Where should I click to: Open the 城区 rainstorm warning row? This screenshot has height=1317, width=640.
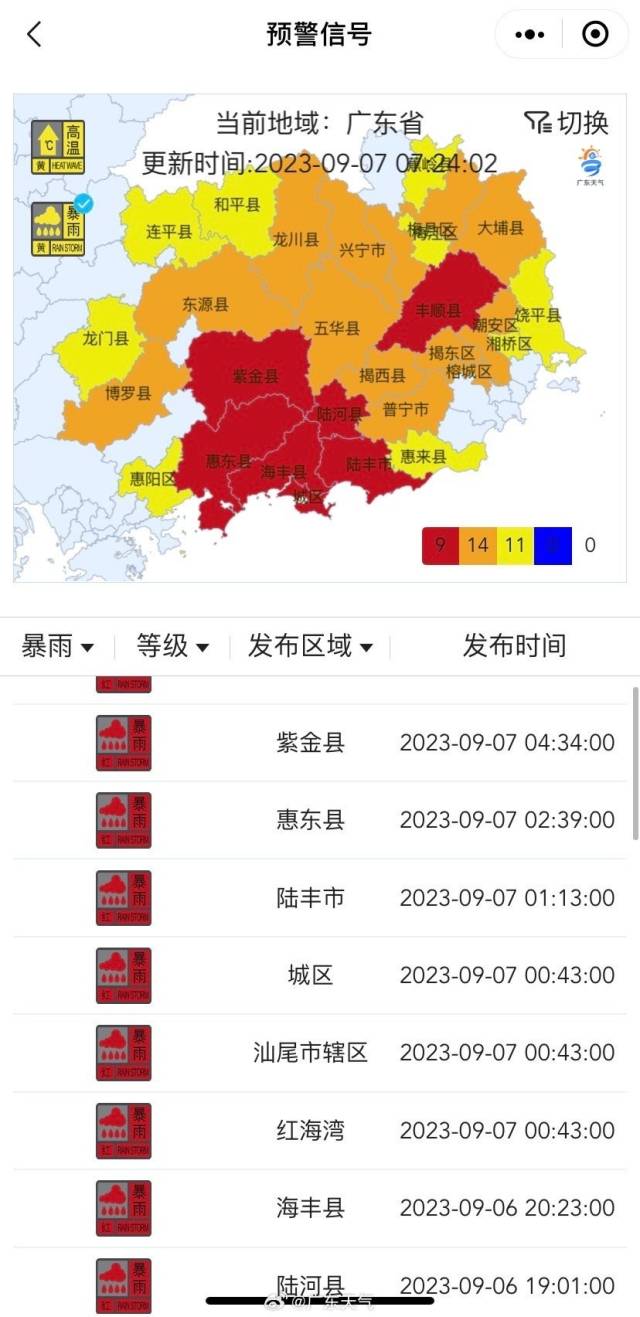coord(320,975)
